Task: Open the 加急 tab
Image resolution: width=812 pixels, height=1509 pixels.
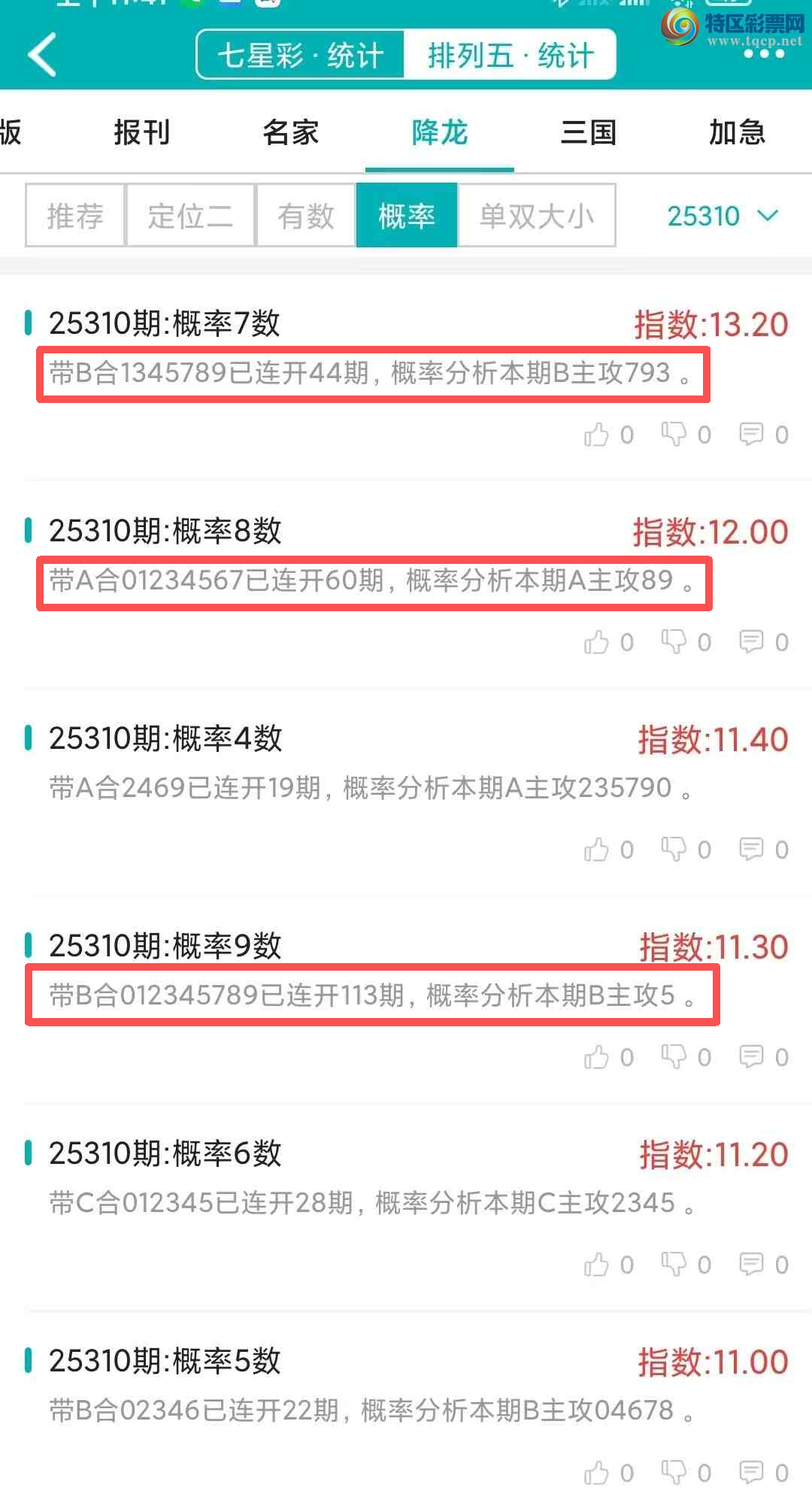Action: pos(737,132)
